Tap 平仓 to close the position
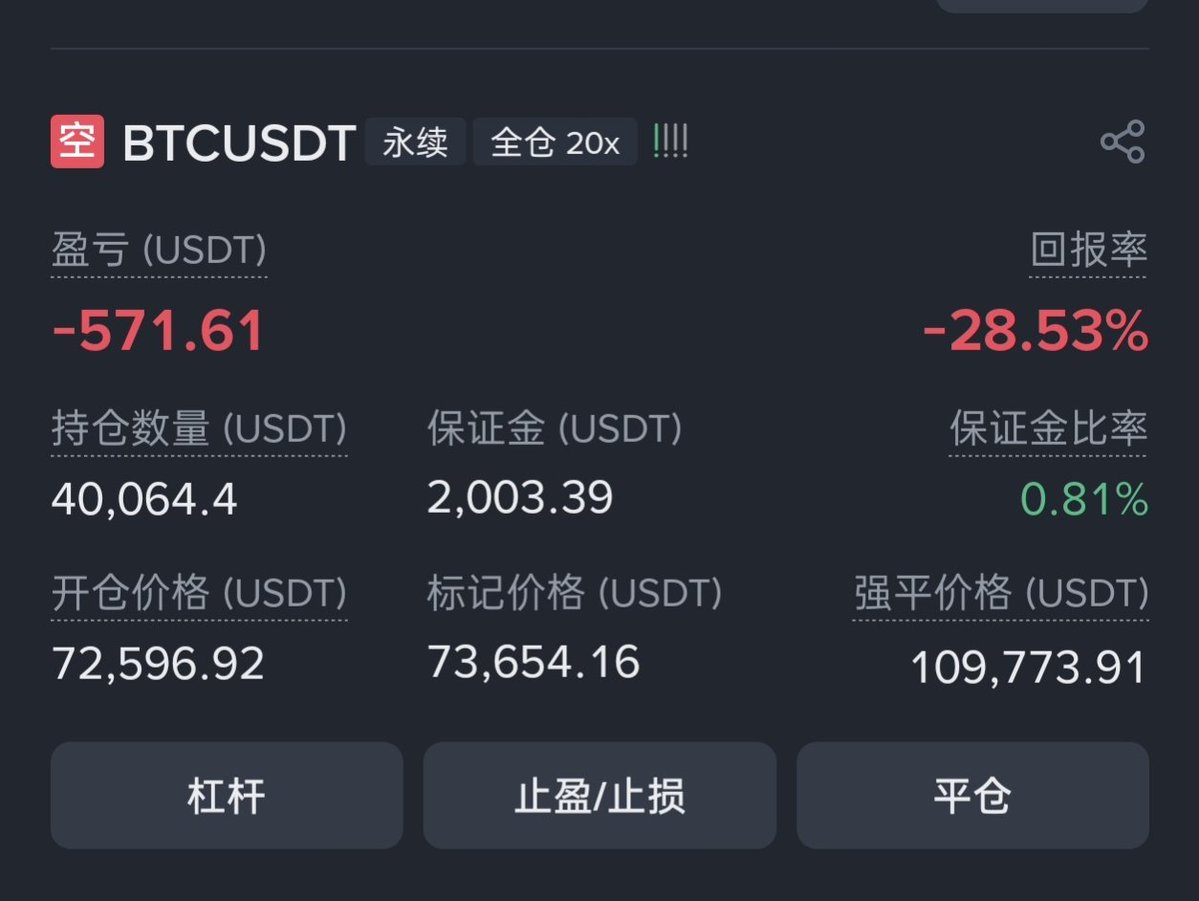The width and height of the screenshot is (1199, 901). (x=972, y=796)
